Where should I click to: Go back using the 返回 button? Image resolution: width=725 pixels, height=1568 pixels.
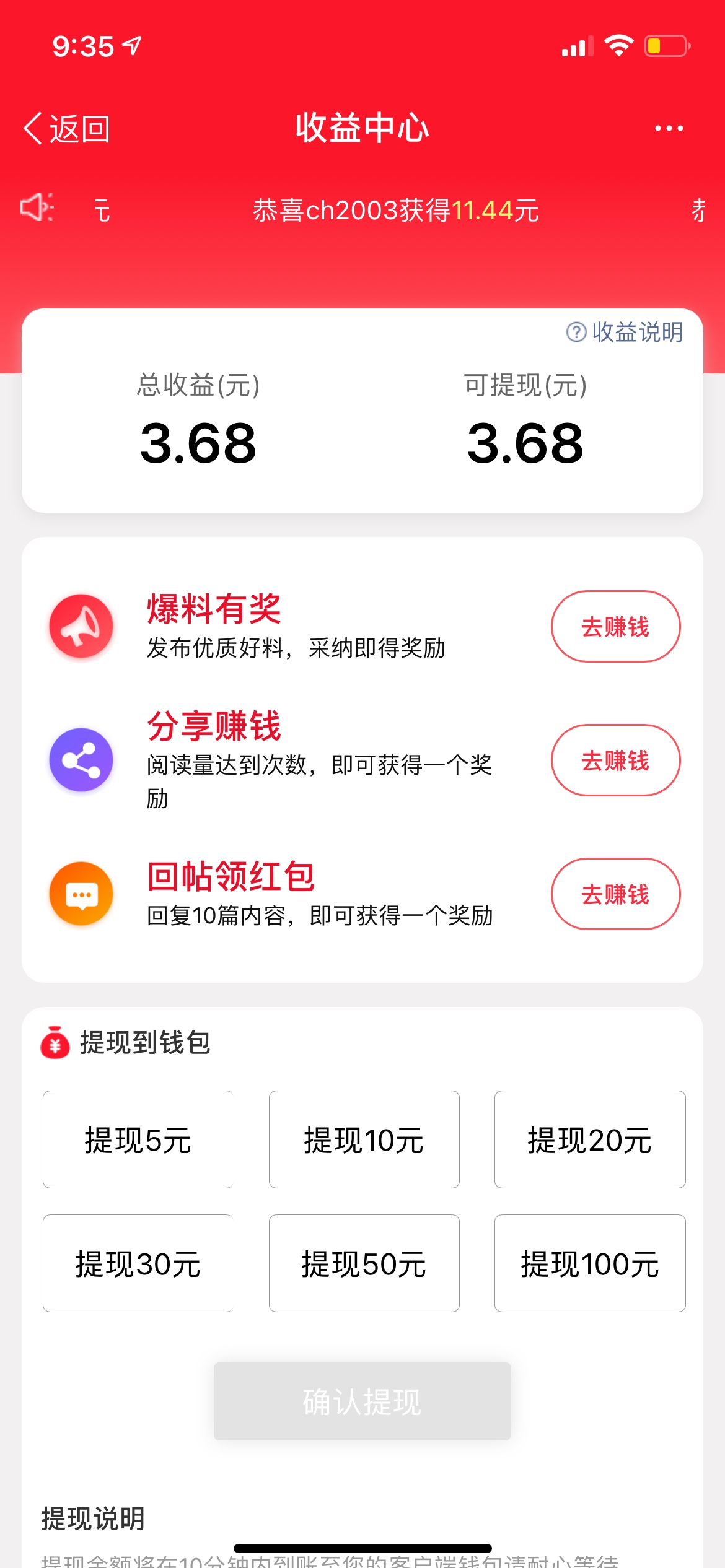67,129
